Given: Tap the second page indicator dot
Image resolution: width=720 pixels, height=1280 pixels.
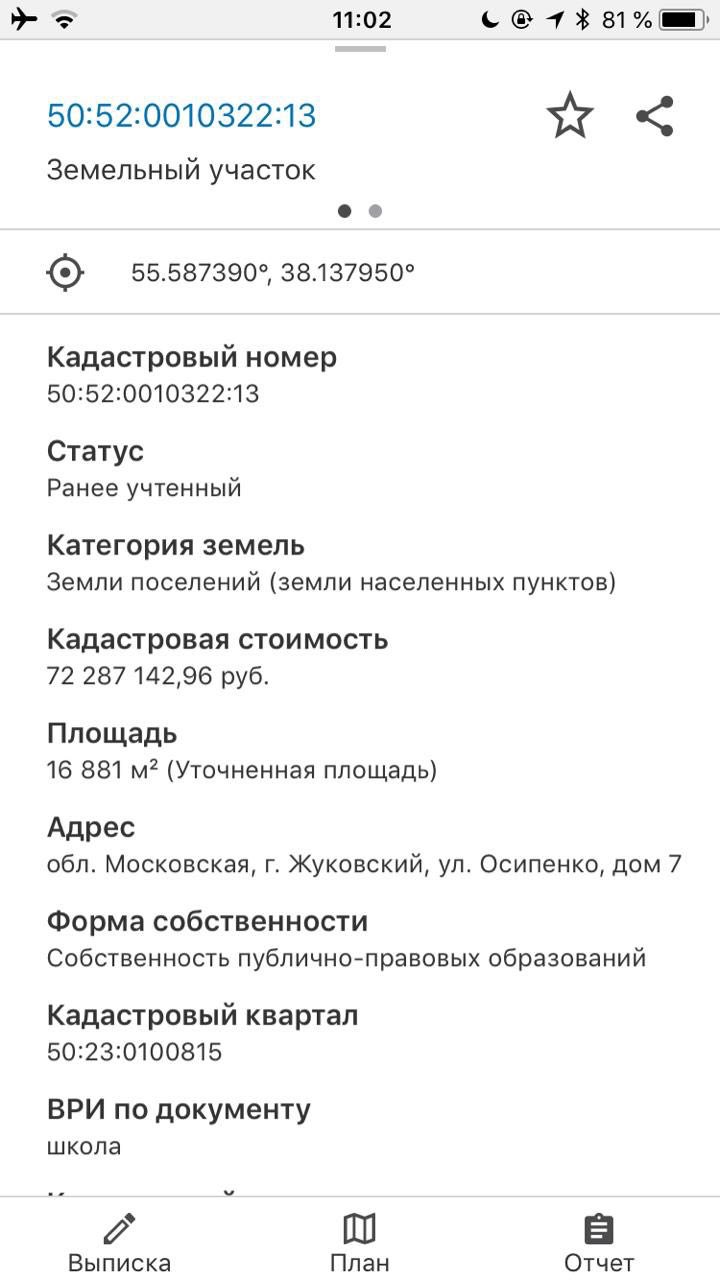Looking at the screenshot, I should click(x=375, y=211).
